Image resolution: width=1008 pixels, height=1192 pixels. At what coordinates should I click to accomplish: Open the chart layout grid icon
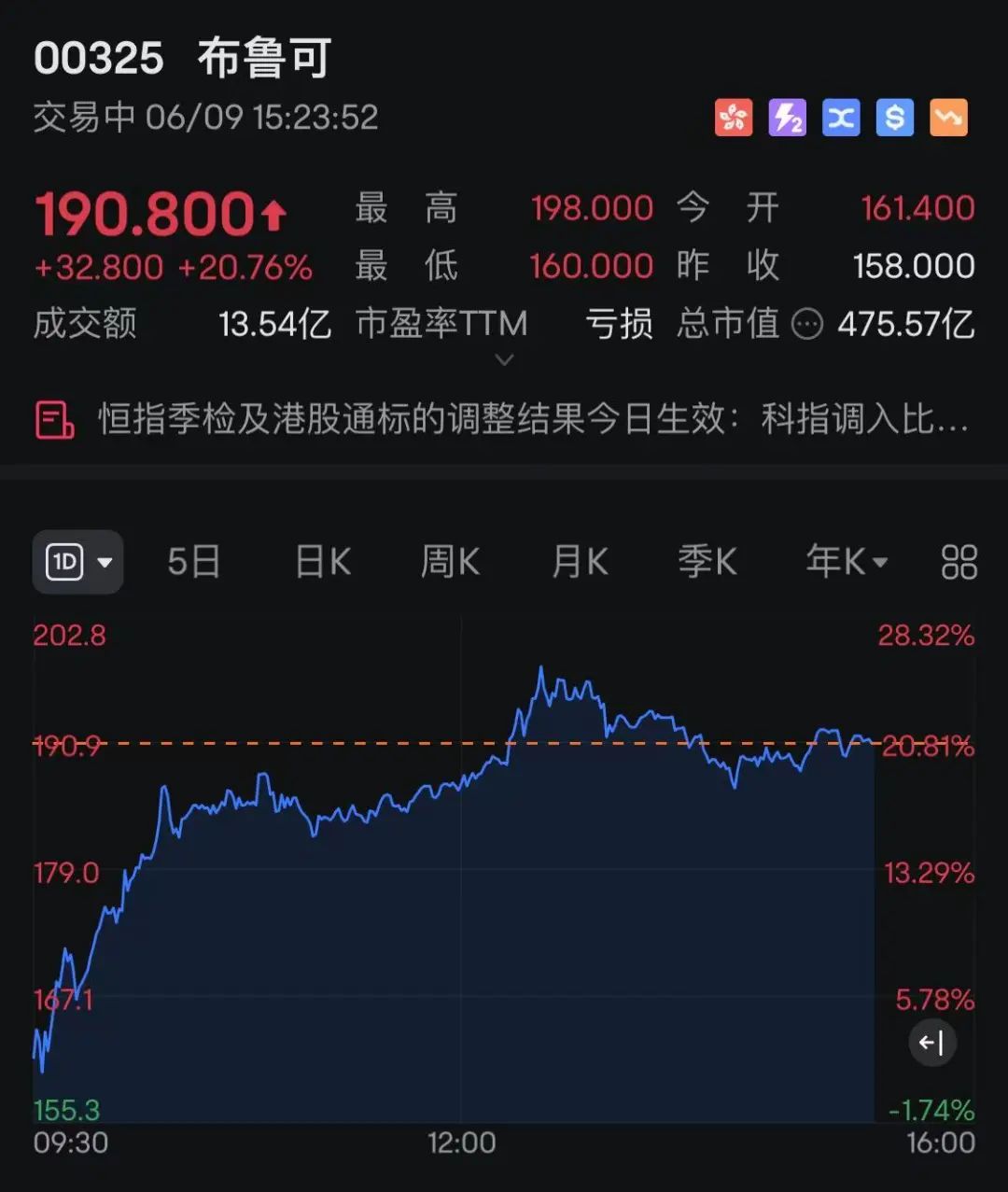point(959,562)
